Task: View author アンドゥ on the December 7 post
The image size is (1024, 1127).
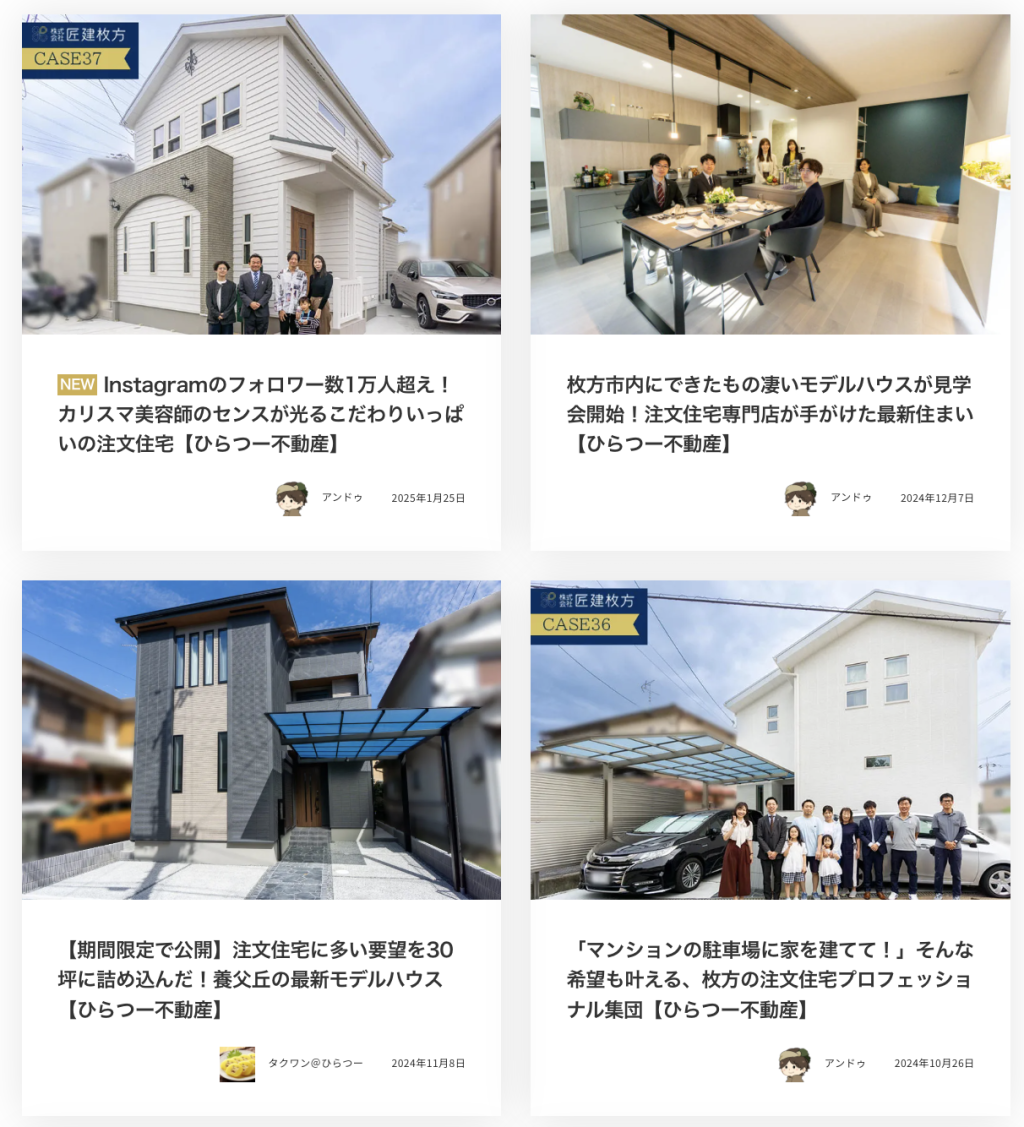Action: pos(850,497)
